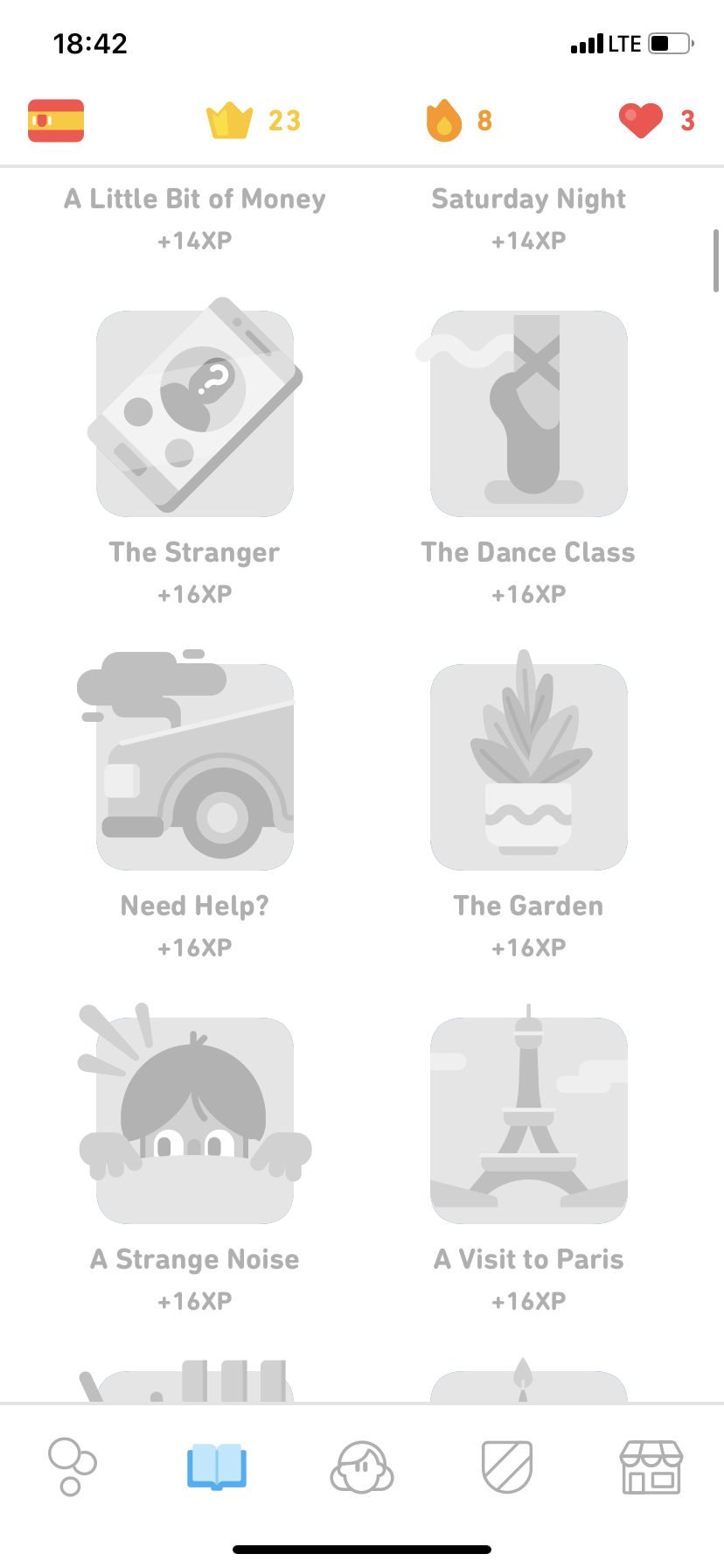The width and height of the screenshot is (724, 1568).
Task: Launch the A Strange Noise story
Action: click(195, 1120)
